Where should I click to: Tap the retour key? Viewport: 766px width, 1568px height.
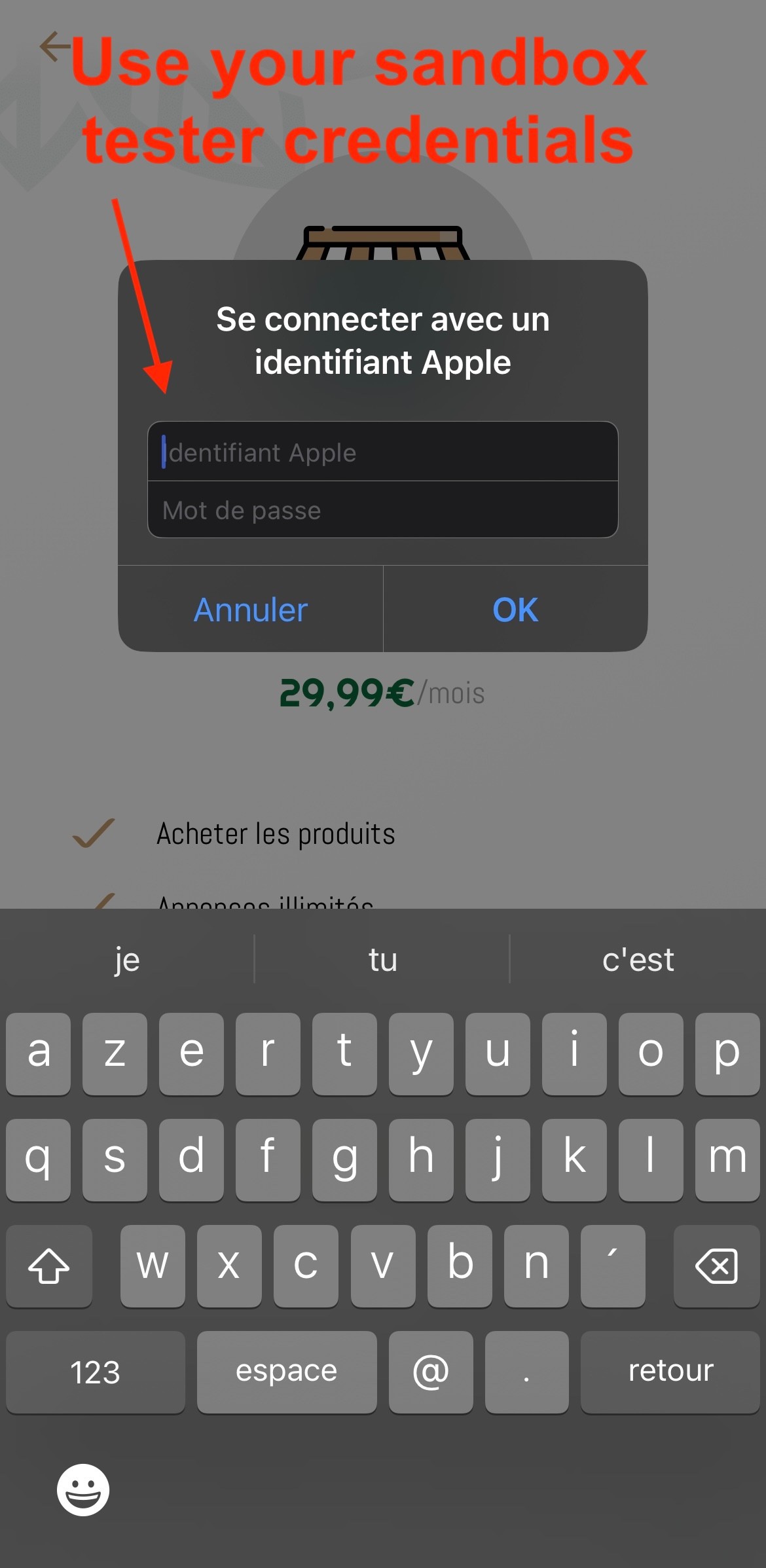point(670,1371)
